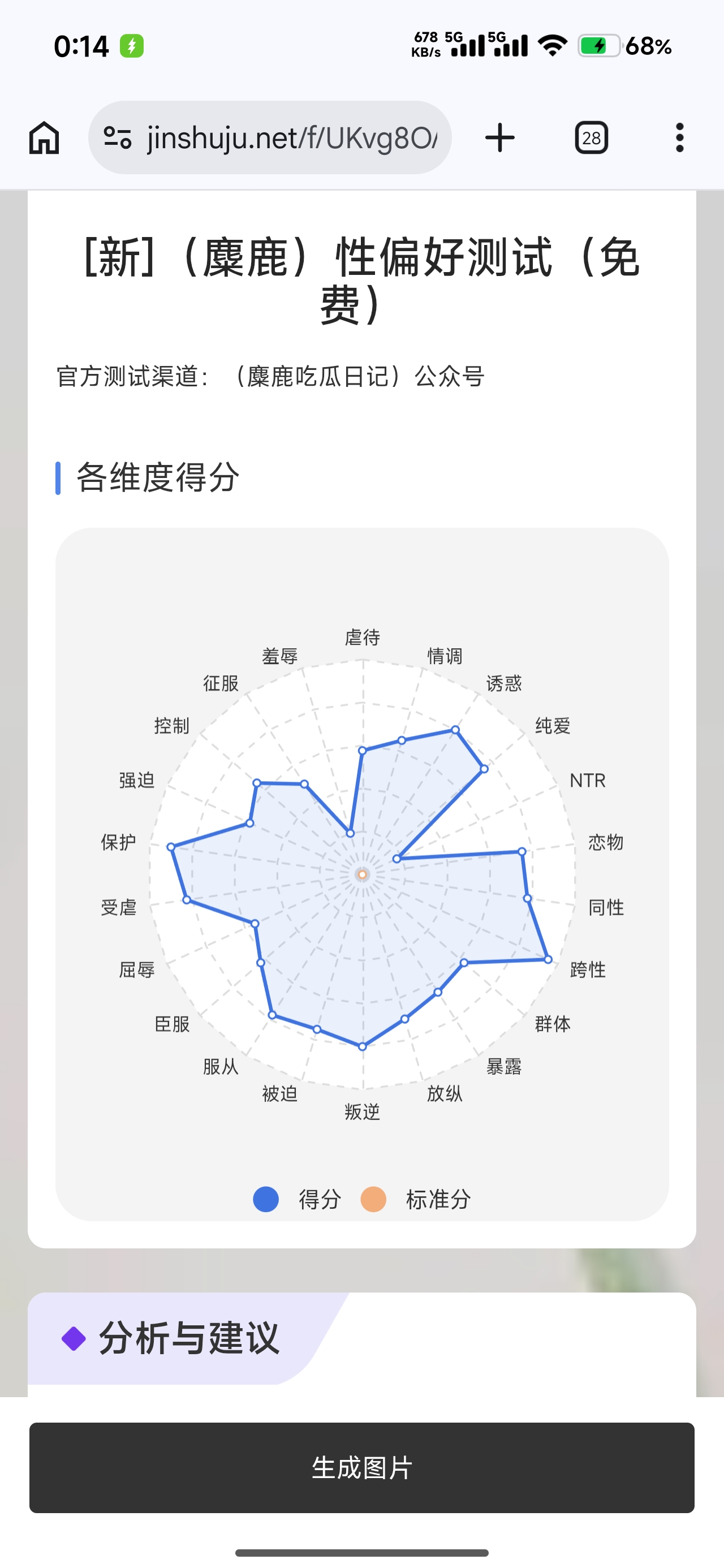The width and height of the screenshot is (724, 1568).
Task: Go to the browser home page
Action: (x=45, y=137)
